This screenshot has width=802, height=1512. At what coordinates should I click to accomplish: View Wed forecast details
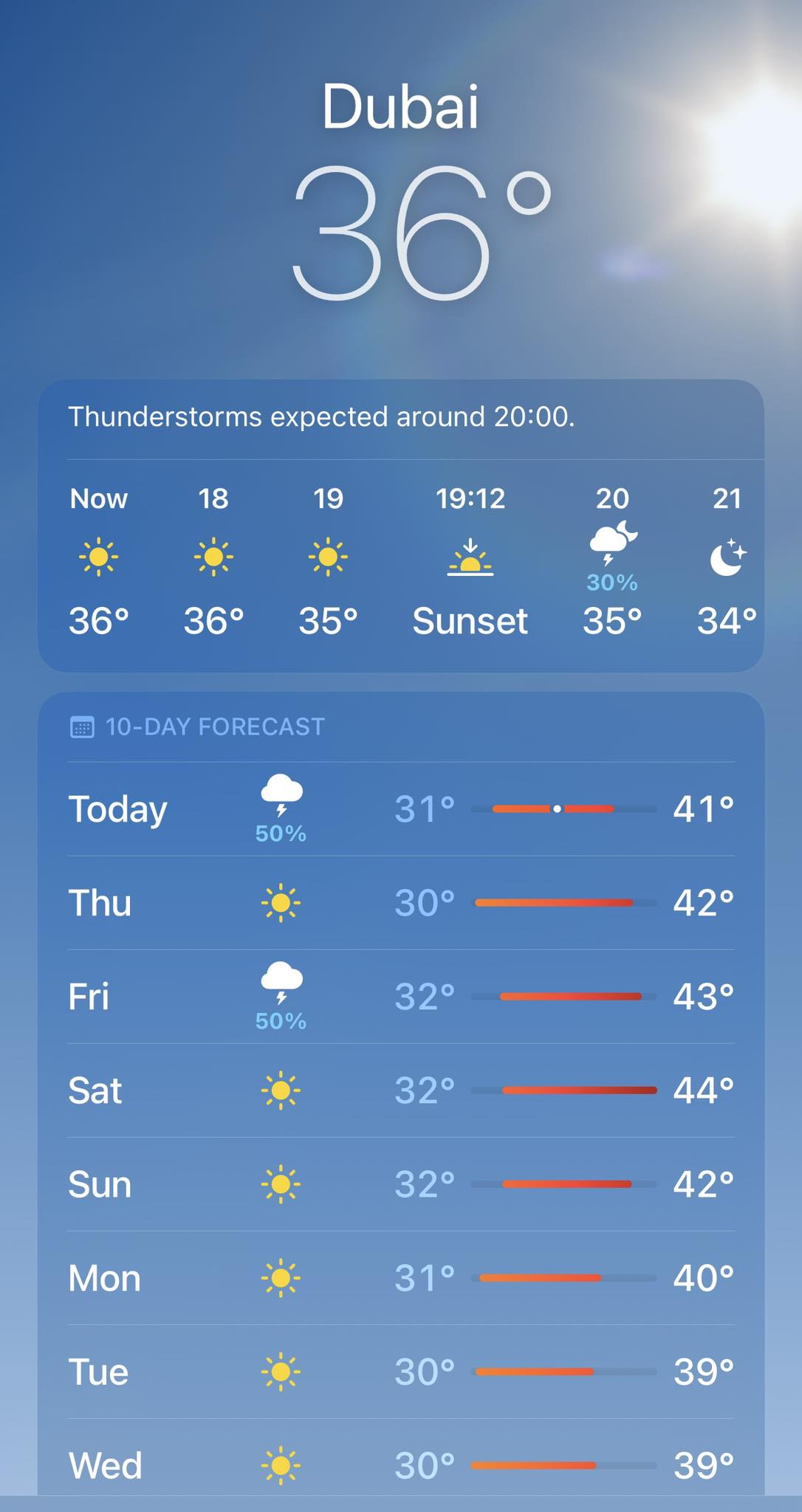tap(400, 1465)
